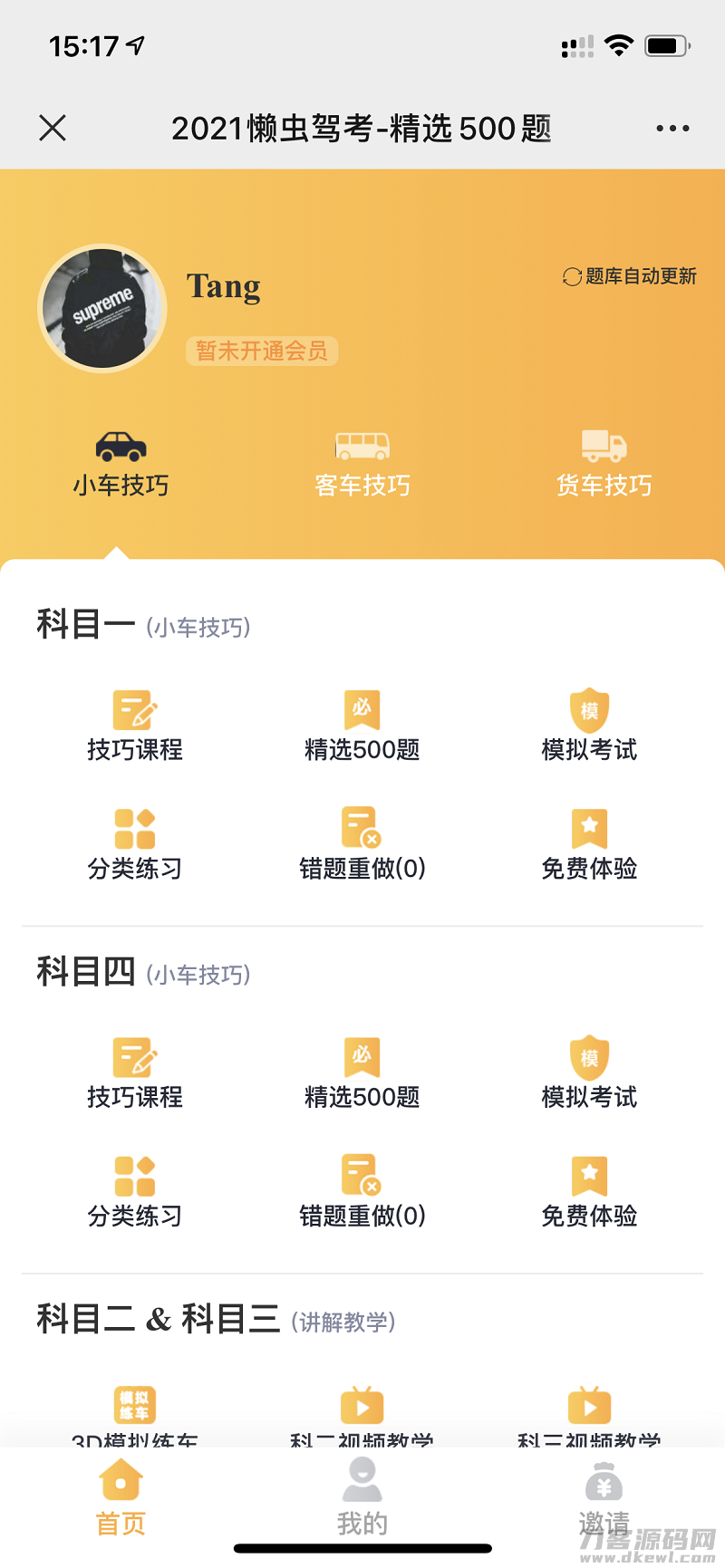The width and height of the screenshot is (725, 1568).
Task: Open 错题重做(0) under 科目一
Action: 362,844
